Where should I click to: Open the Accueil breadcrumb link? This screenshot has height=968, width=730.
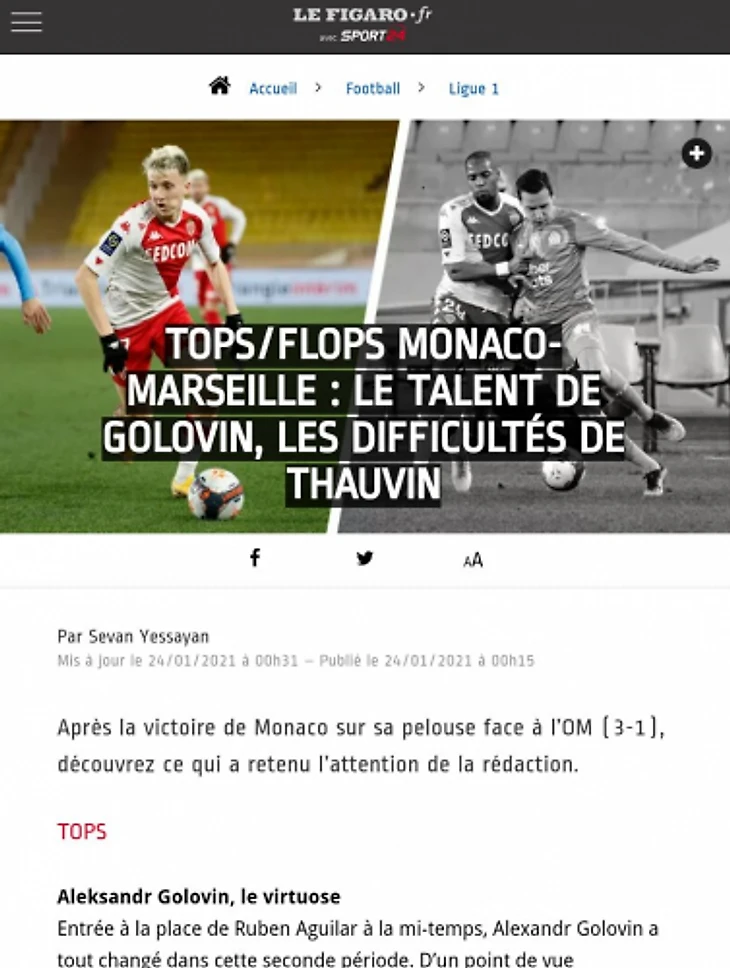coord(273,89)
